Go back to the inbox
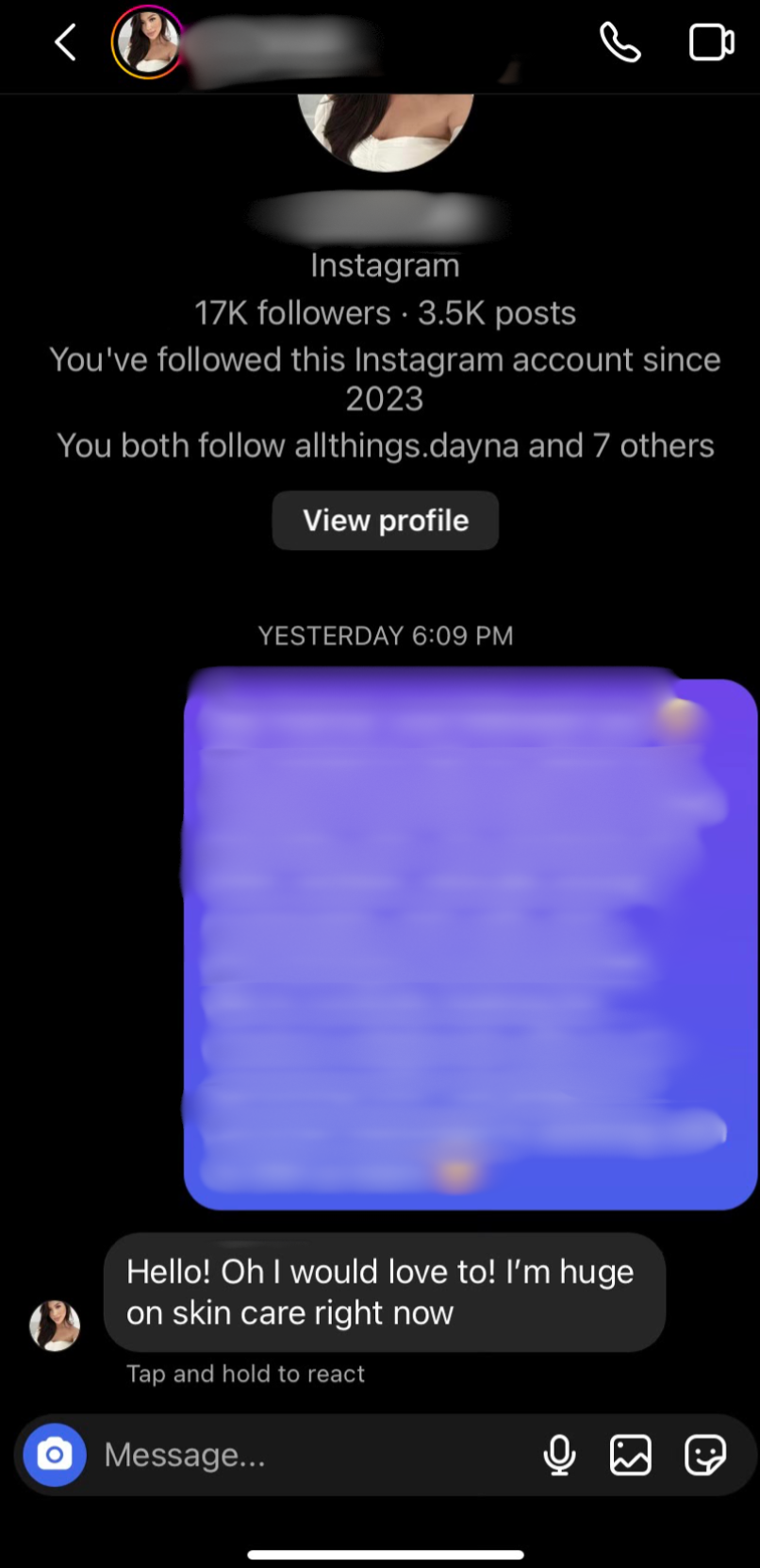The height and width of the screenshot is (1568, 760). click(x=65, y=42)
